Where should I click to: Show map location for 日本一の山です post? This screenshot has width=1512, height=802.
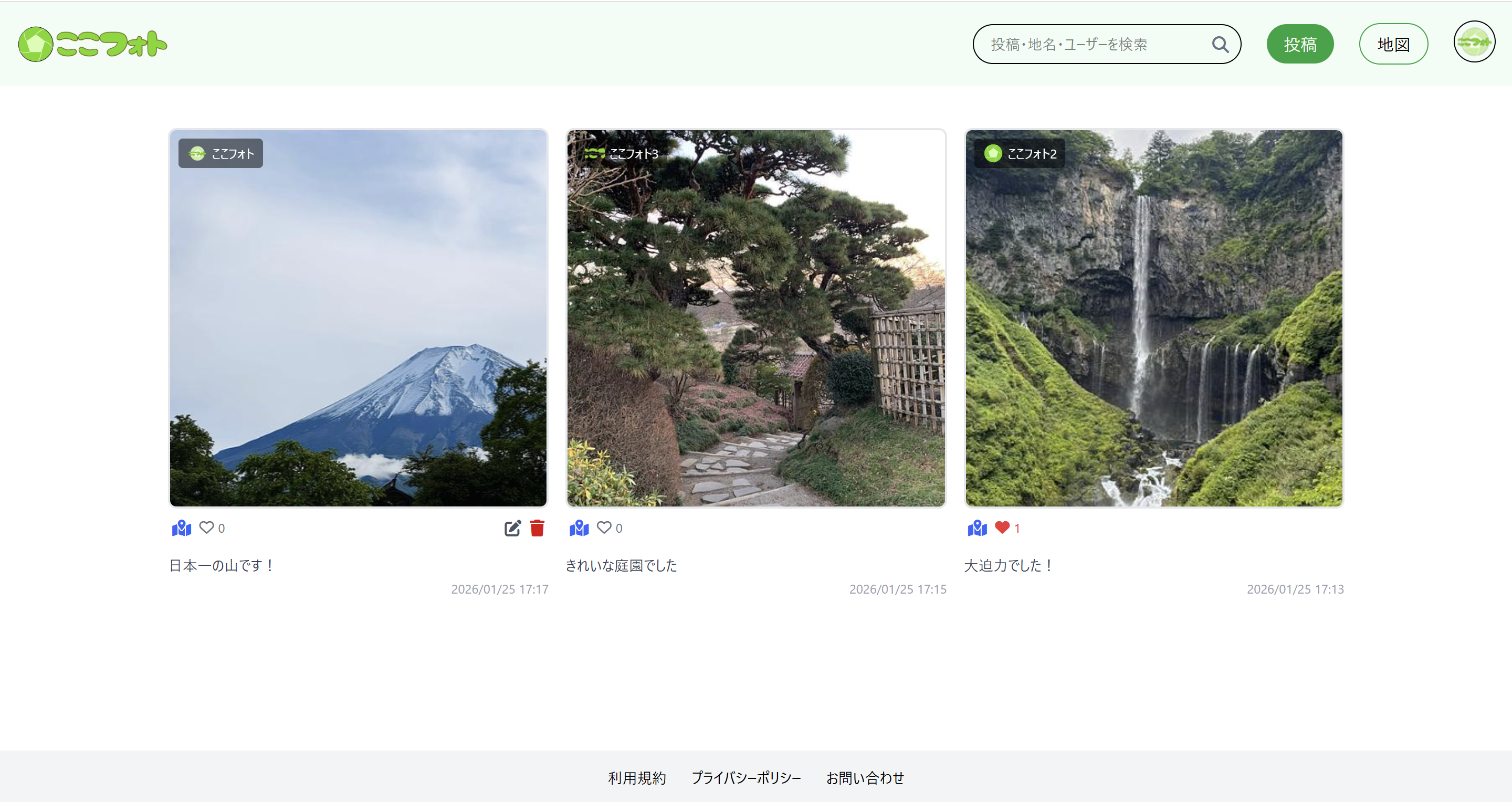(181, 528)
